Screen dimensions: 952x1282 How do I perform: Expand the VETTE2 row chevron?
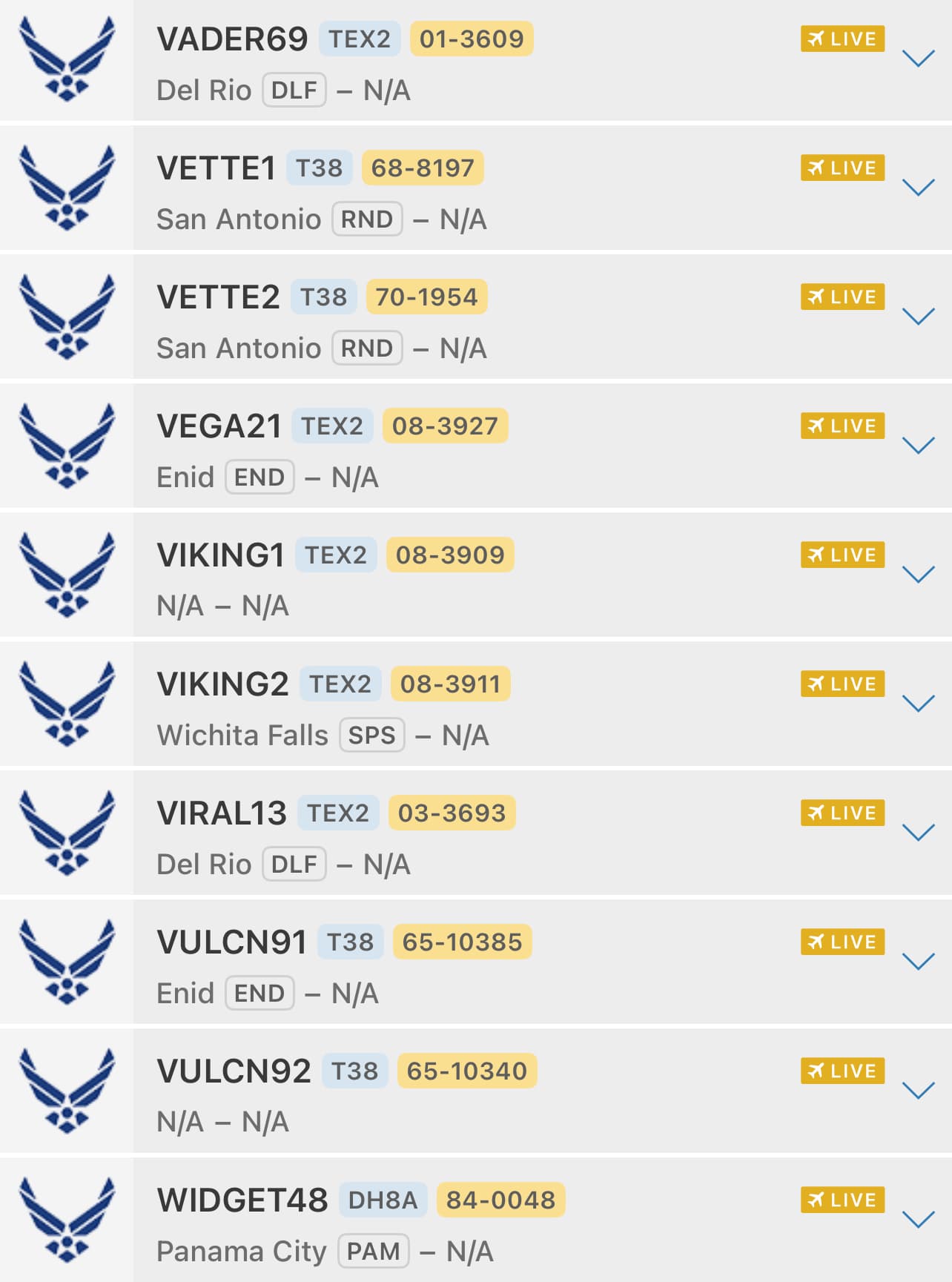point(918,317)
